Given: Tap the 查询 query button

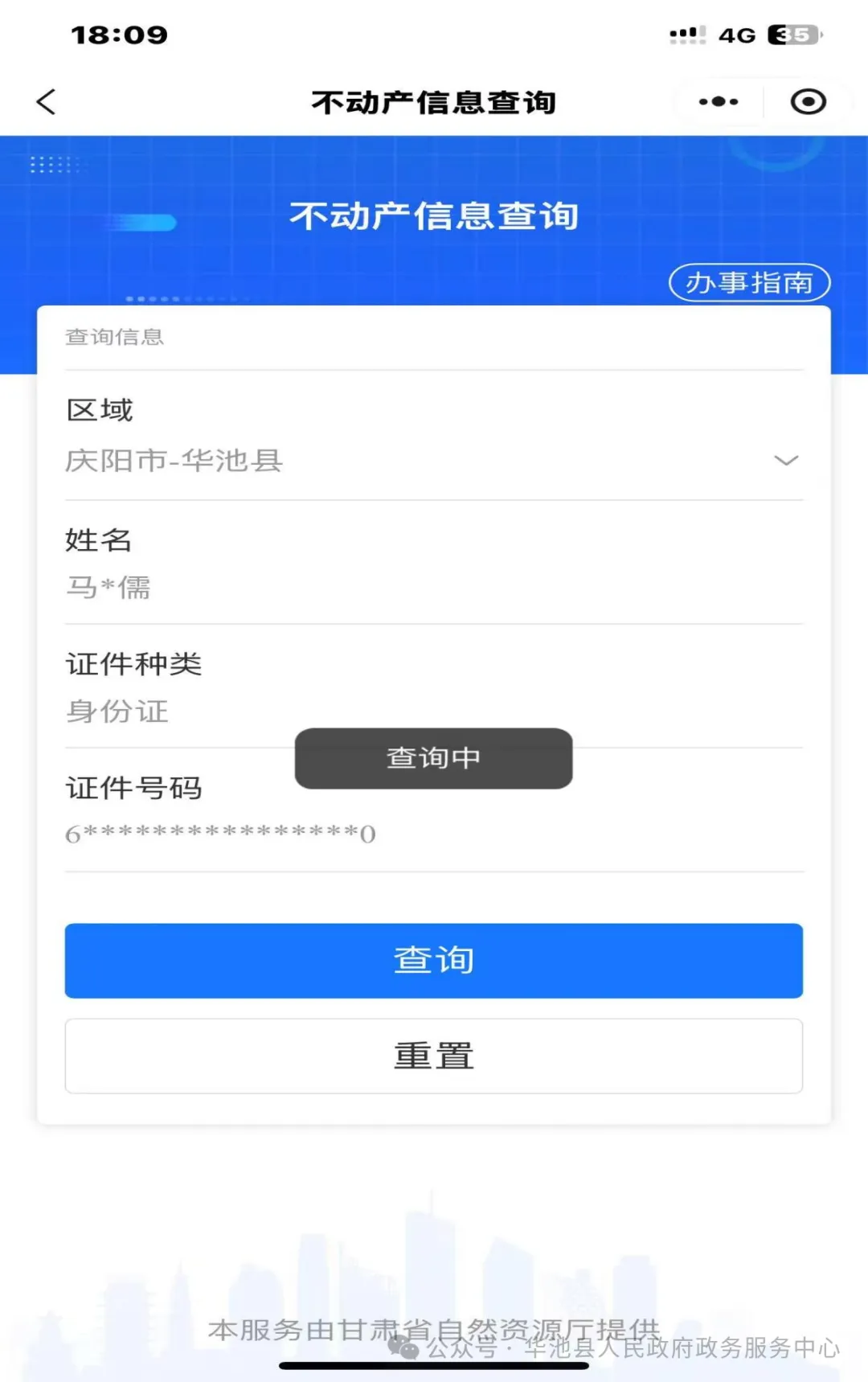Looking at the screenshot, I should click(434, 961).
